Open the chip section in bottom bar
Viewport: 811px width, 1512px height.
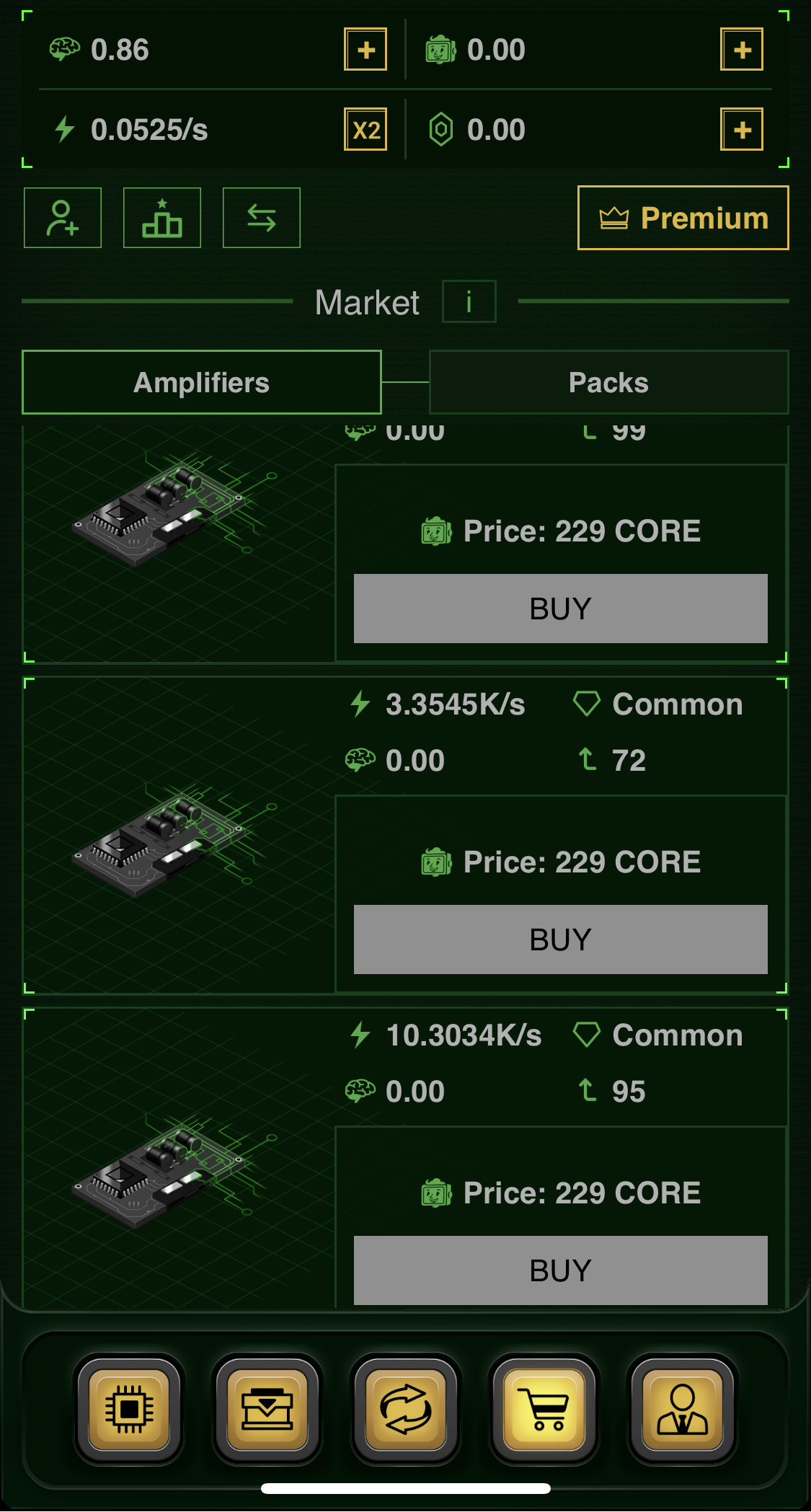pyautogui.click(x=129, y=1409)
